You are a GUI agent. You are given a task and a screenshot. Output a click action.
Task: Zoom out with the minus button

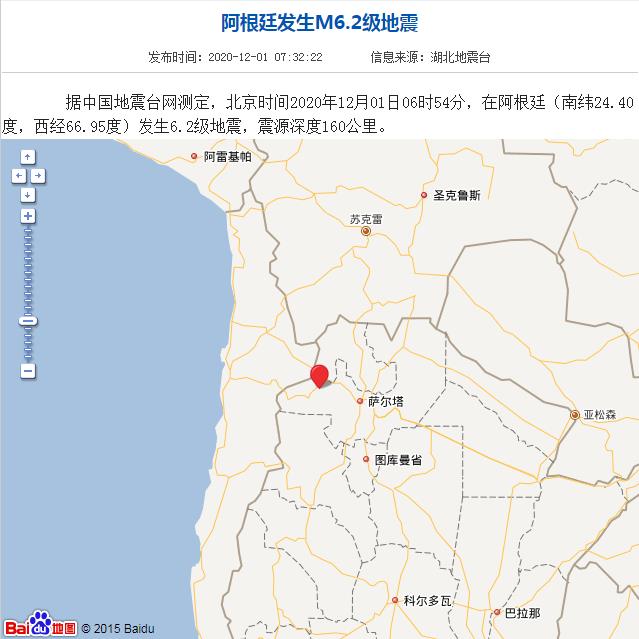click(28, 371)
